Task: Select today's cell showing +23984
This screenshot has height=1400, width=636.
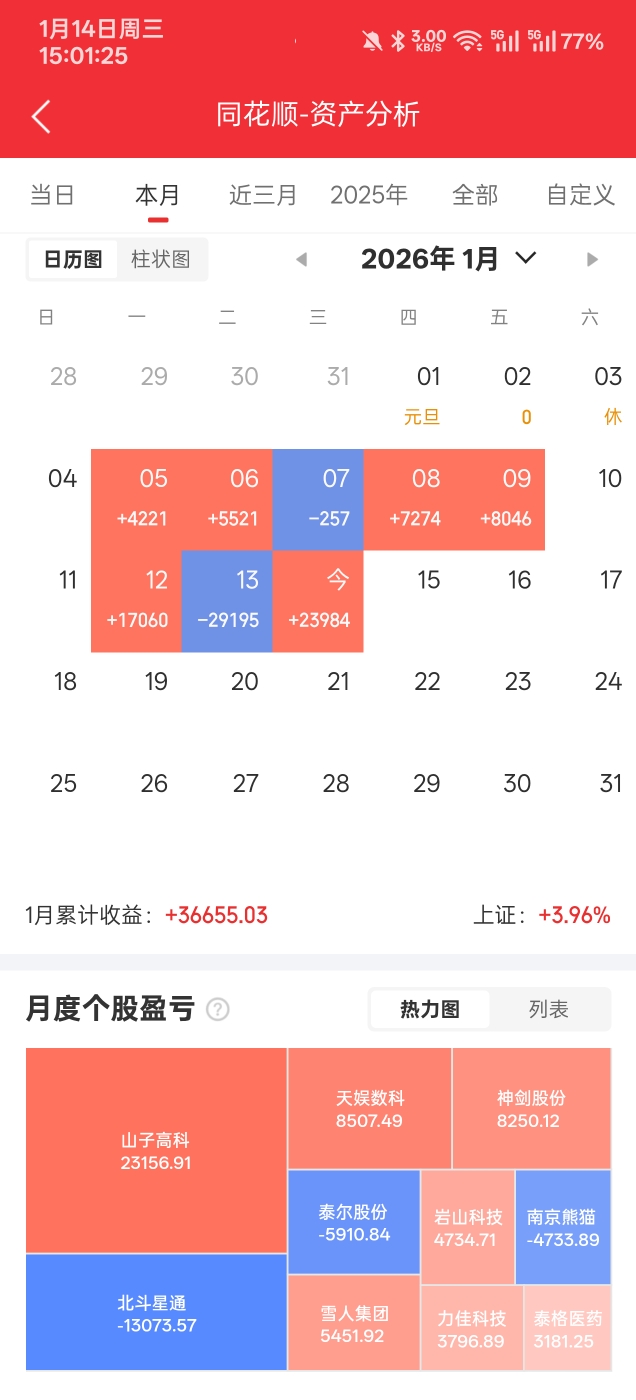Action: pos(318,600)
